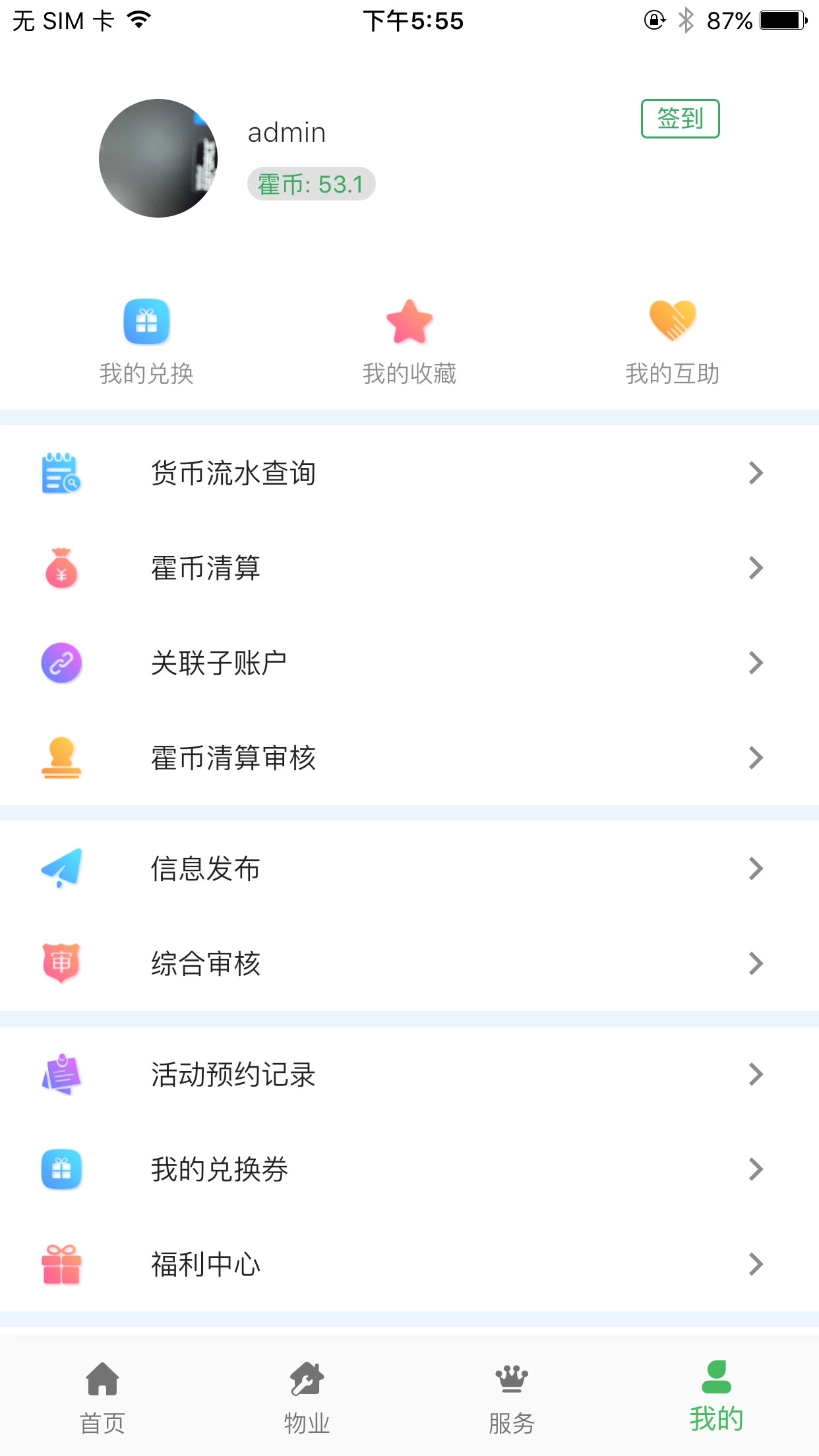Click the admin profile avatar picture
This screenshot has height=1456, width=819.
(158, 158)
